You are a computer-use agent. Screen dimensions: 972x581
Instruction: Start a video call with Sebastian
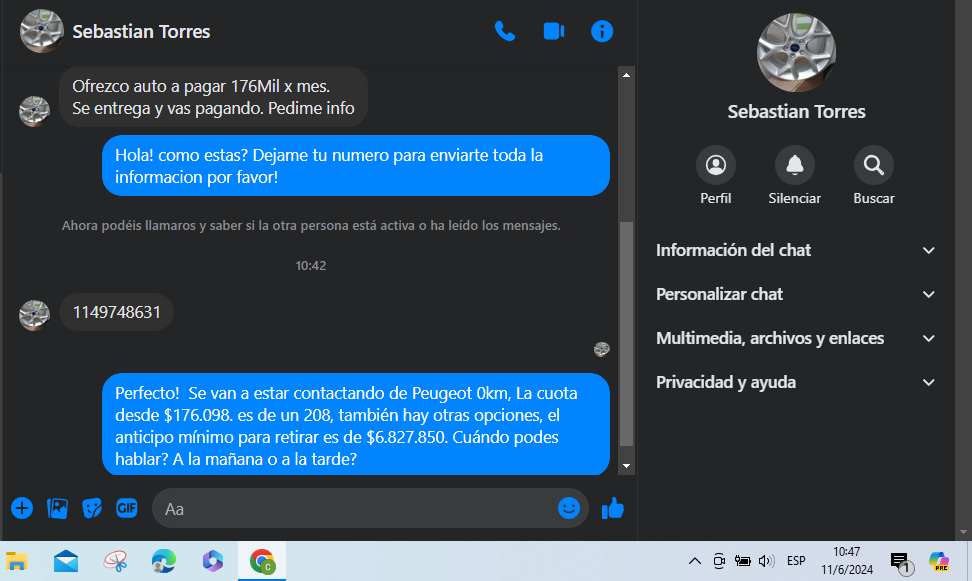554,31
